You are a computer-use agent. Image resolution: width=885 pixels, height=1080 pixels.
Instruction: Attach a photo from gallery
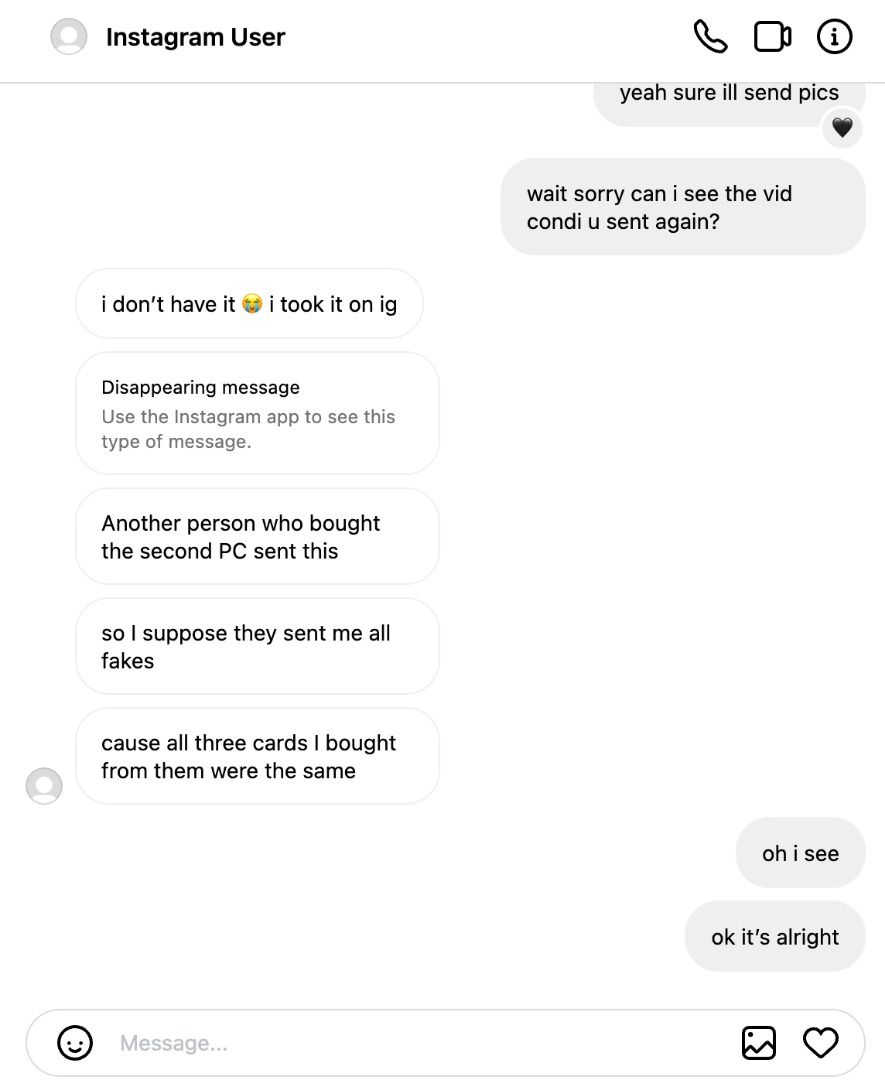pos(758,1042)
